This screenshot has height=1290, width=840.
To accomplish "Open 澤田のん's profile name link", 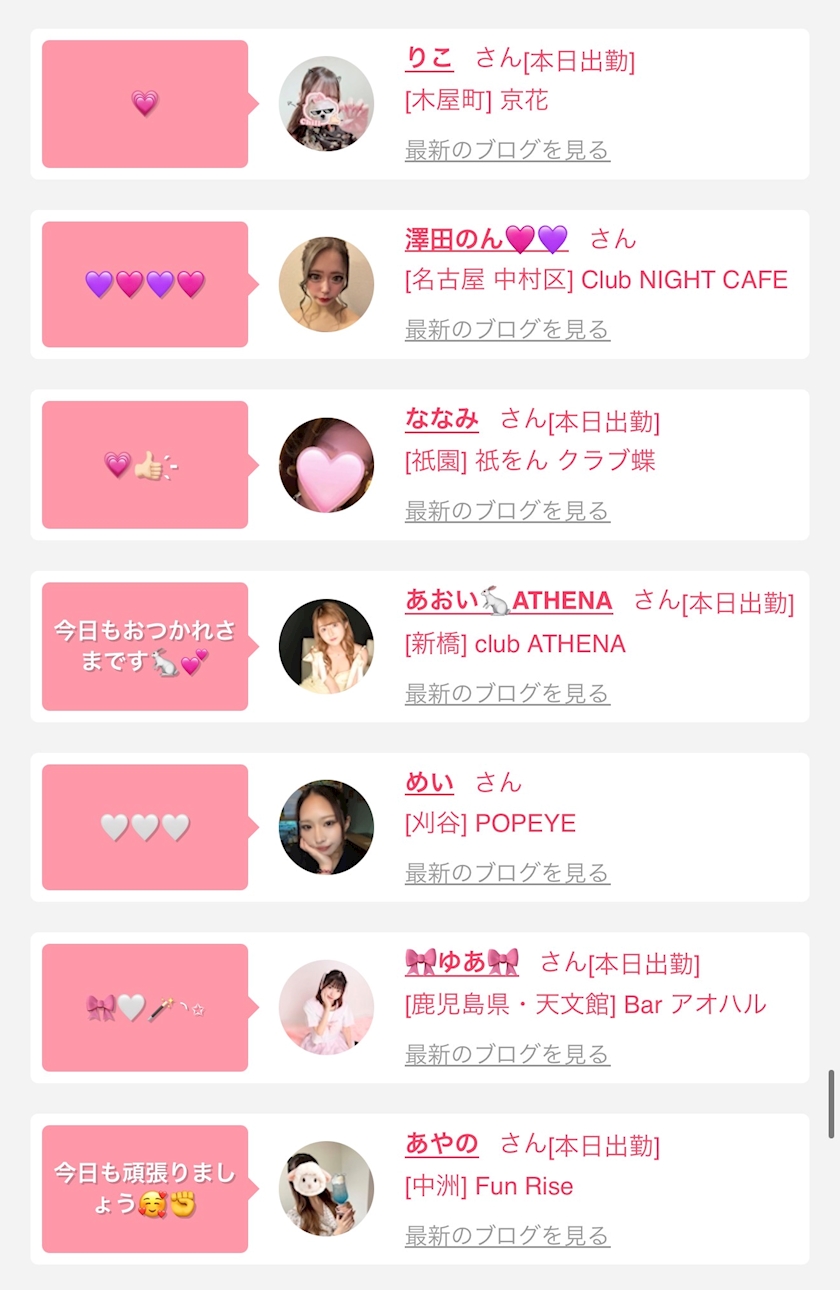I will click(x=486, y=240).
